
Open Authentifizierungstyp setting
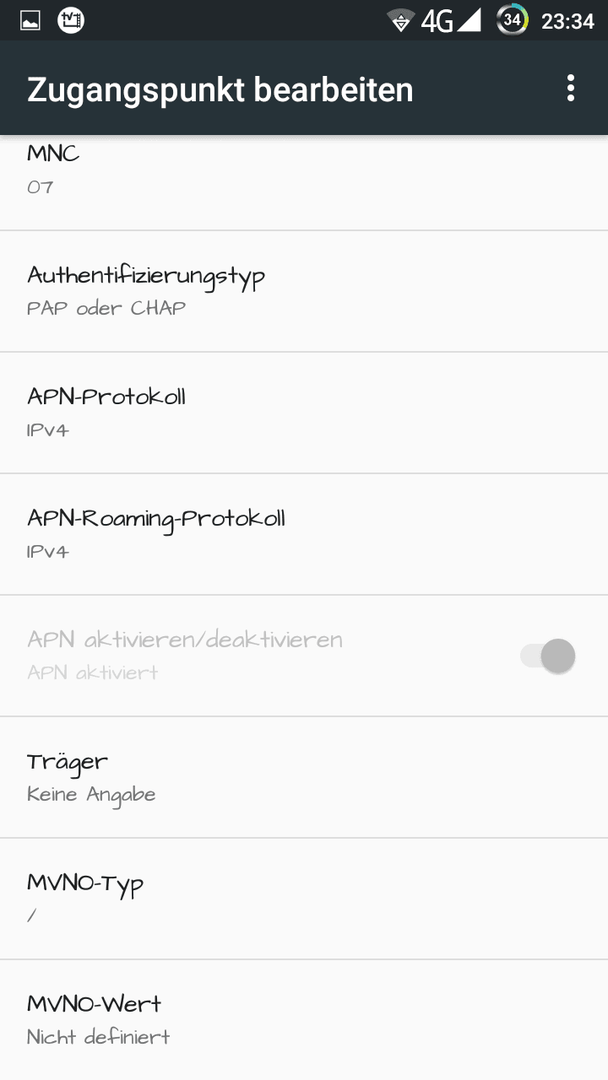coord(304,291)
